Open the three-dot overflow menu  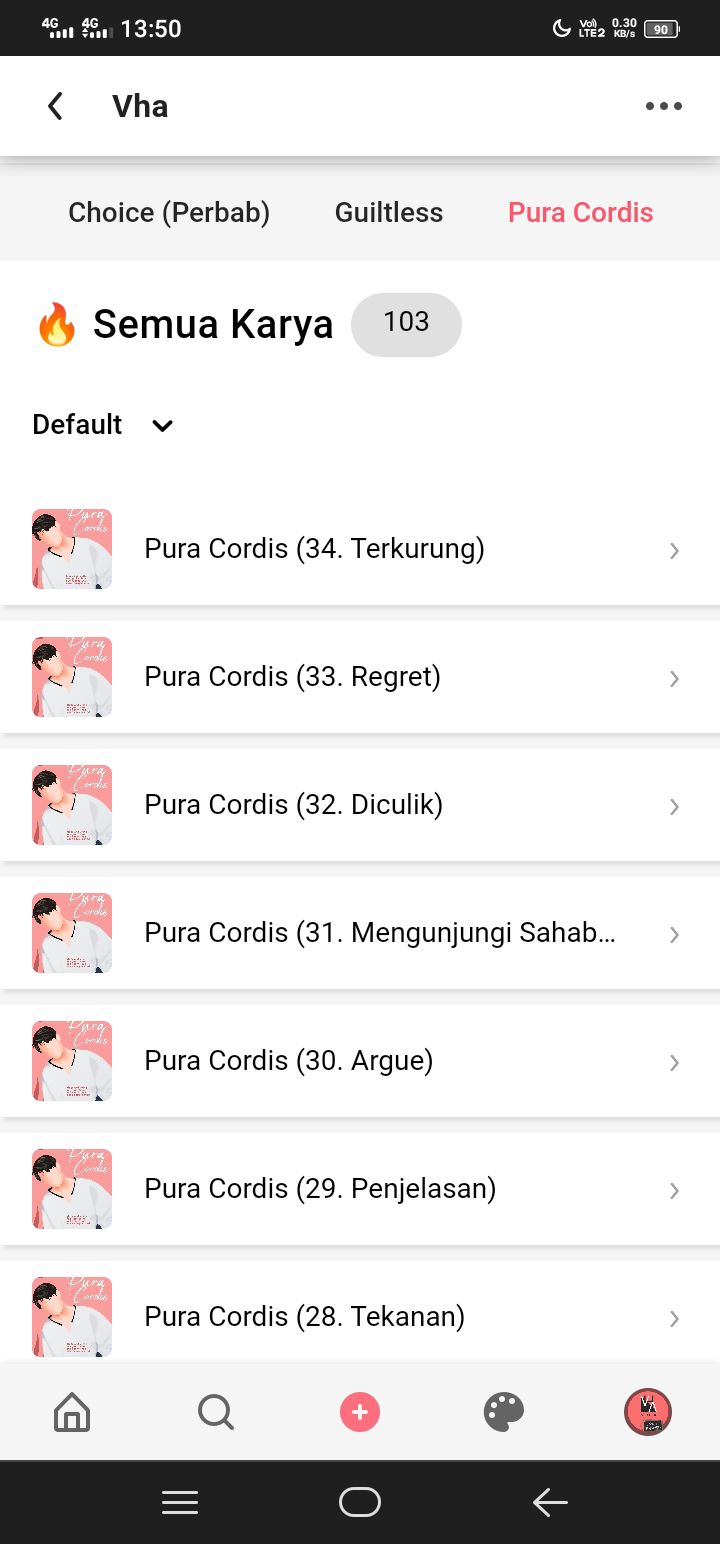[664, 106]
